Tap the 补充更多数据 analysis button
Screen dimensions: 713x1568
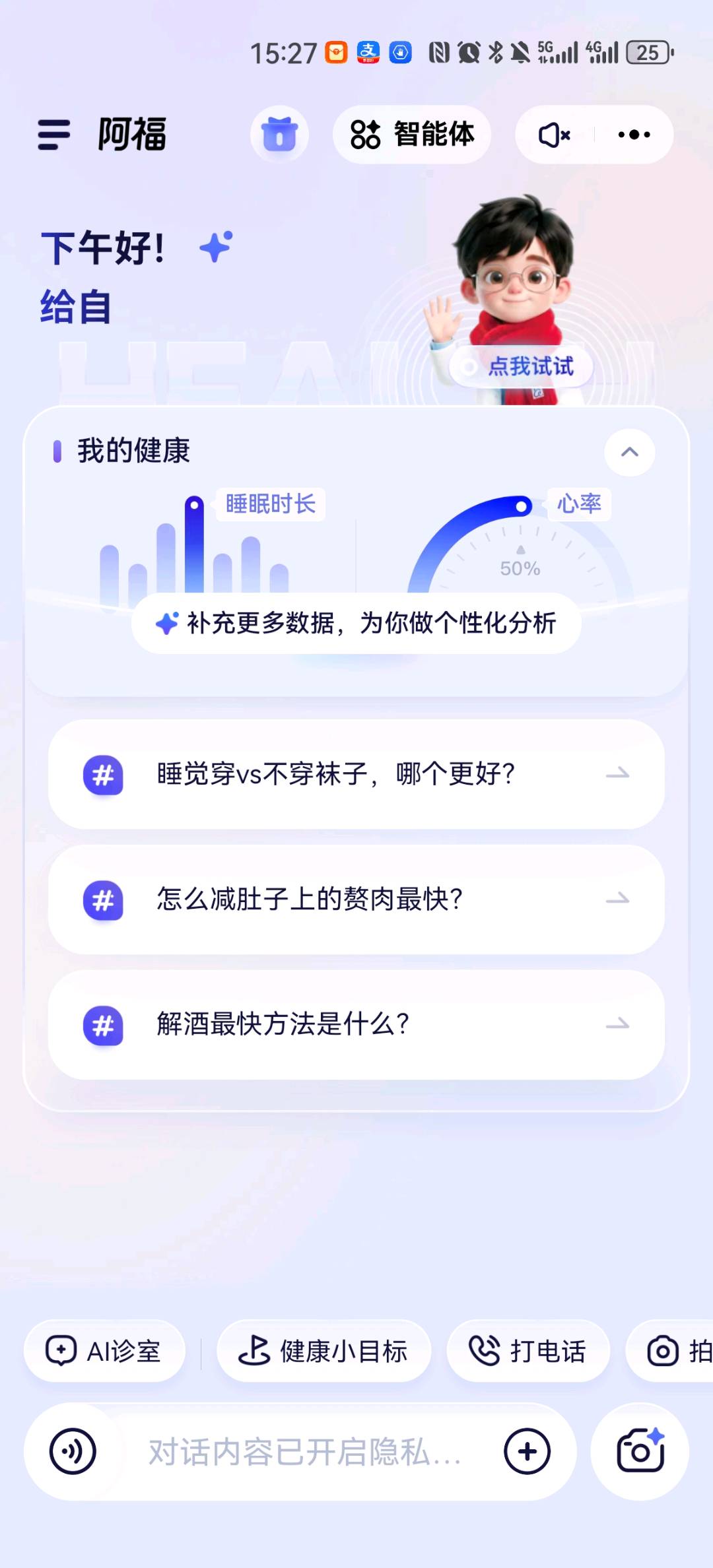coord(356,623)
